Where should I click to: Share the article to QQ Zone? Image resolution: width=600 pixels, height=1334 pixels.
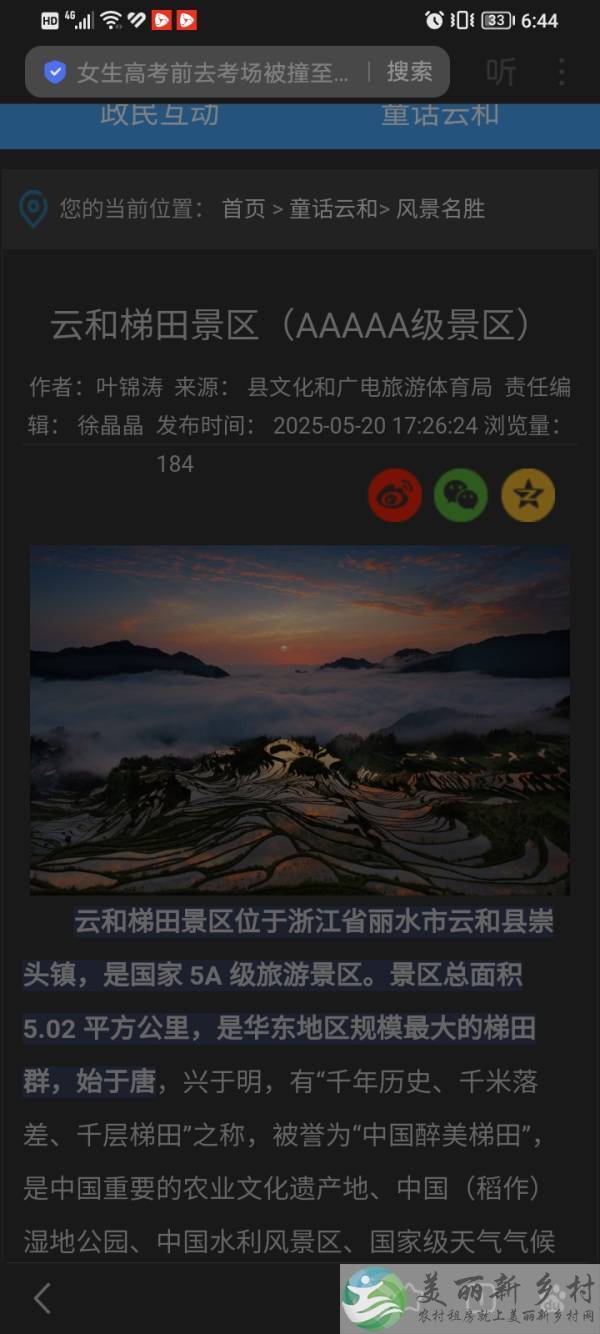coord(528,495)
